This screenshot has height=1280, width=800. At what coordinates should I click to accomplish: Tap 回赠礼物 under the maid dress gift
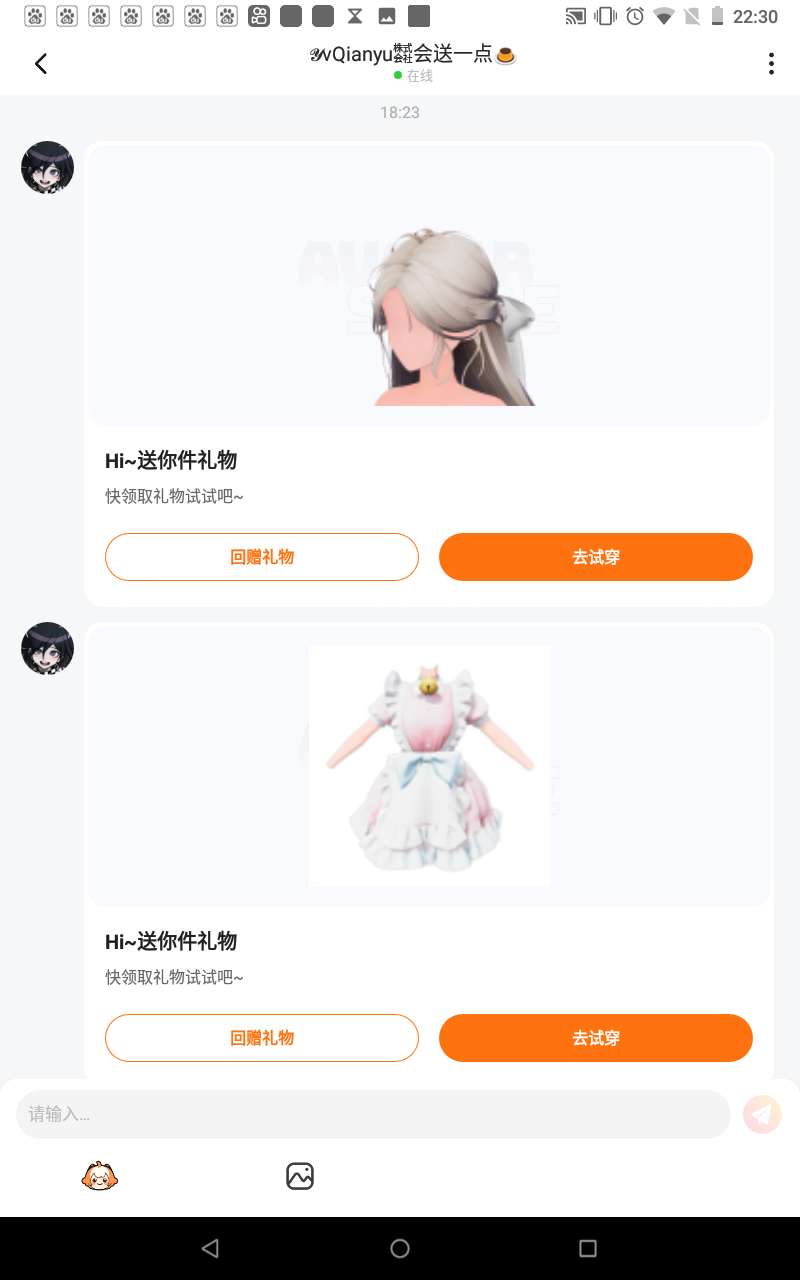coord(262,1038)
